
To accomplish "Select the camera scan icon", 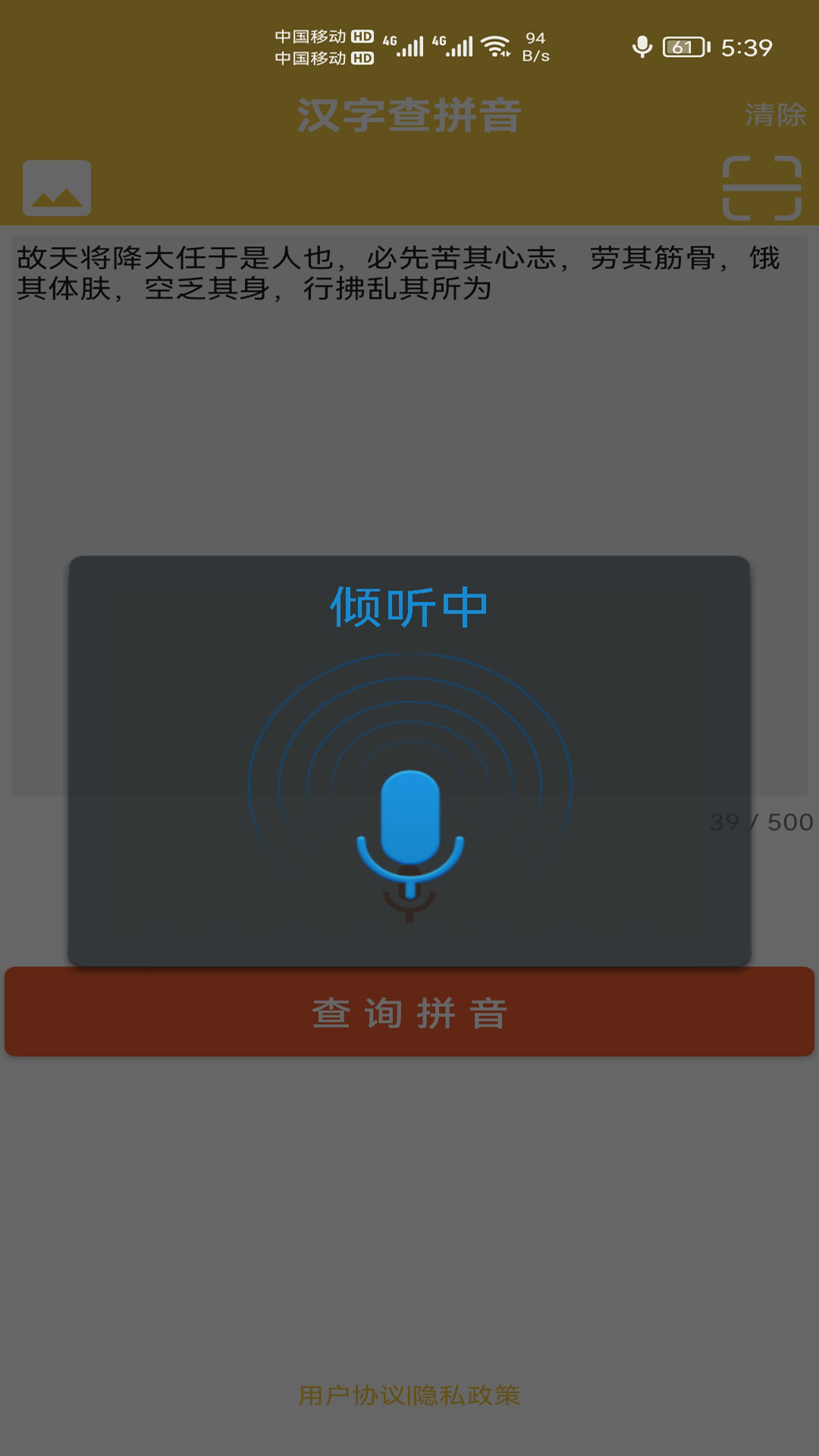I will pos(761,188).
